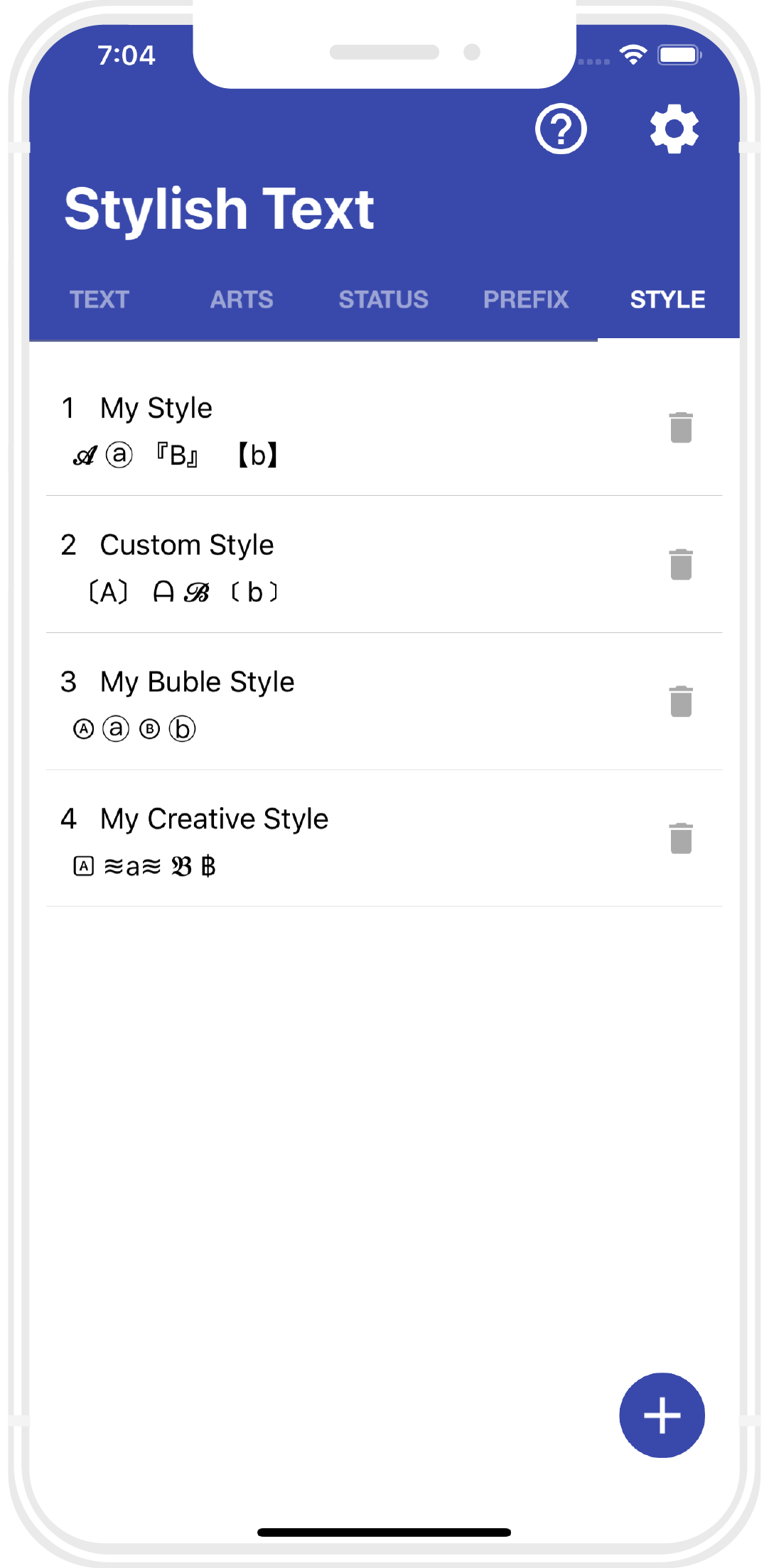Add a new style with plus button
This screenshot has height=1568, width=769.
coord(662,1415)
